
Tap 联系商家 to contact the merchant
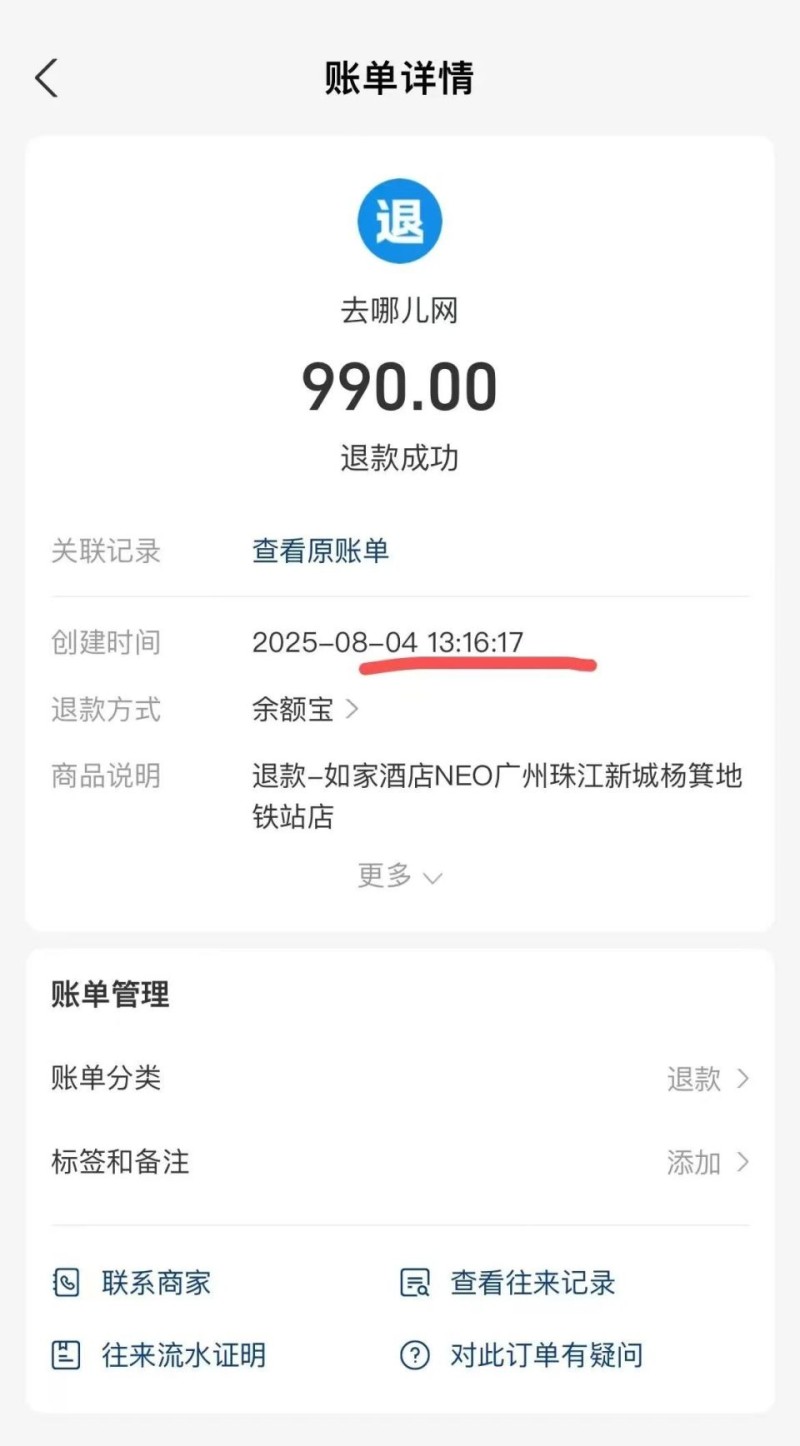coord(133,1283)
